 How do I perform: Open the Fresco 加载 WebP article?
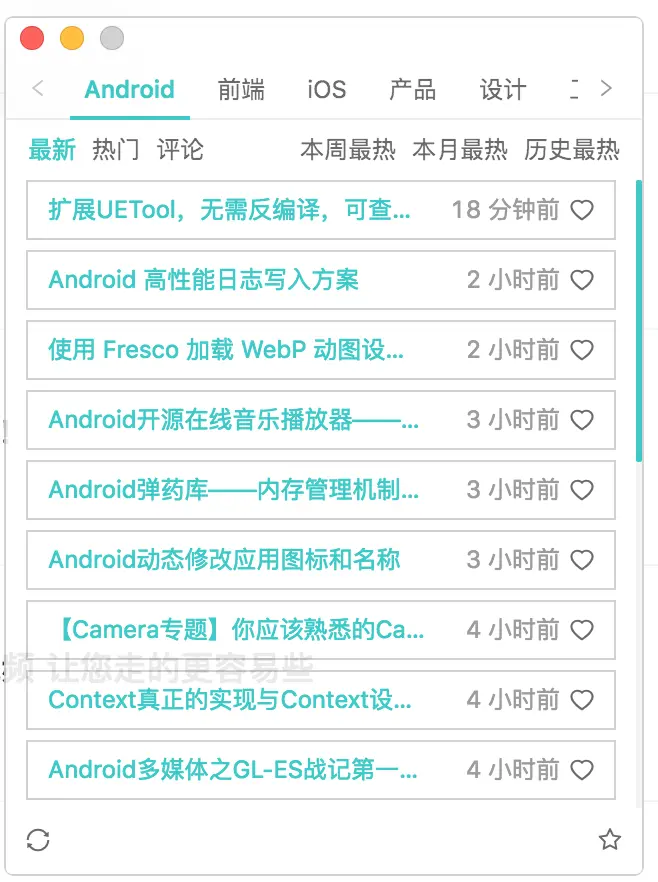click(x=226, y=350)
